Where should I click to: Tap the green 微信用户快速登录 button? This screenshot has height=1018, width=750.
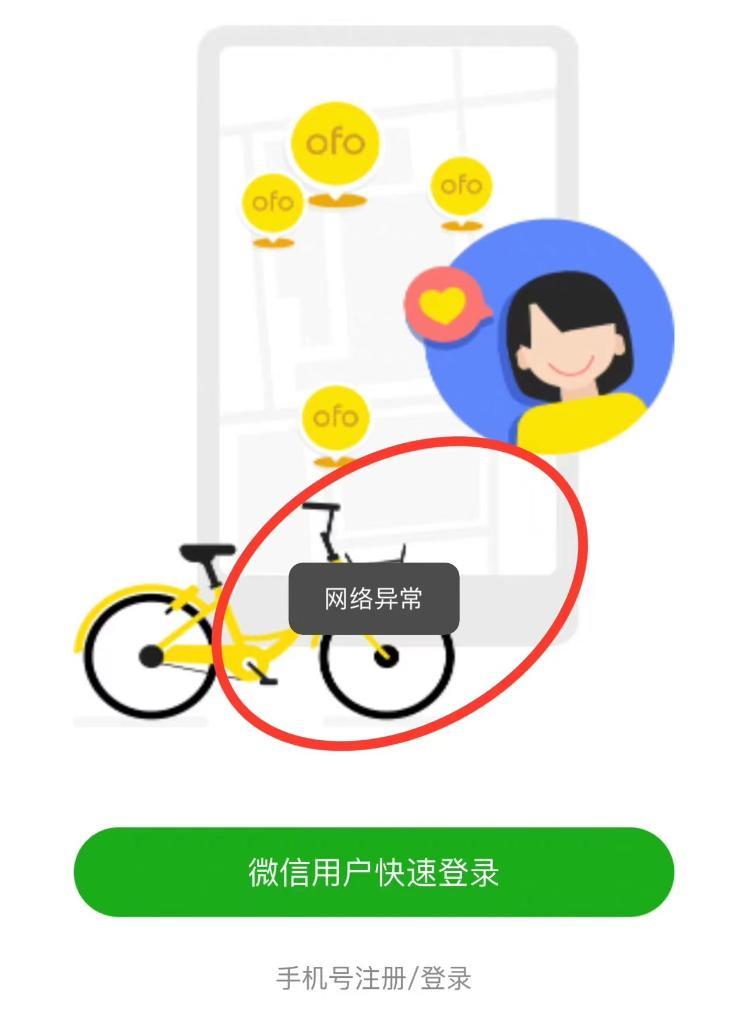tap(374, 872)
